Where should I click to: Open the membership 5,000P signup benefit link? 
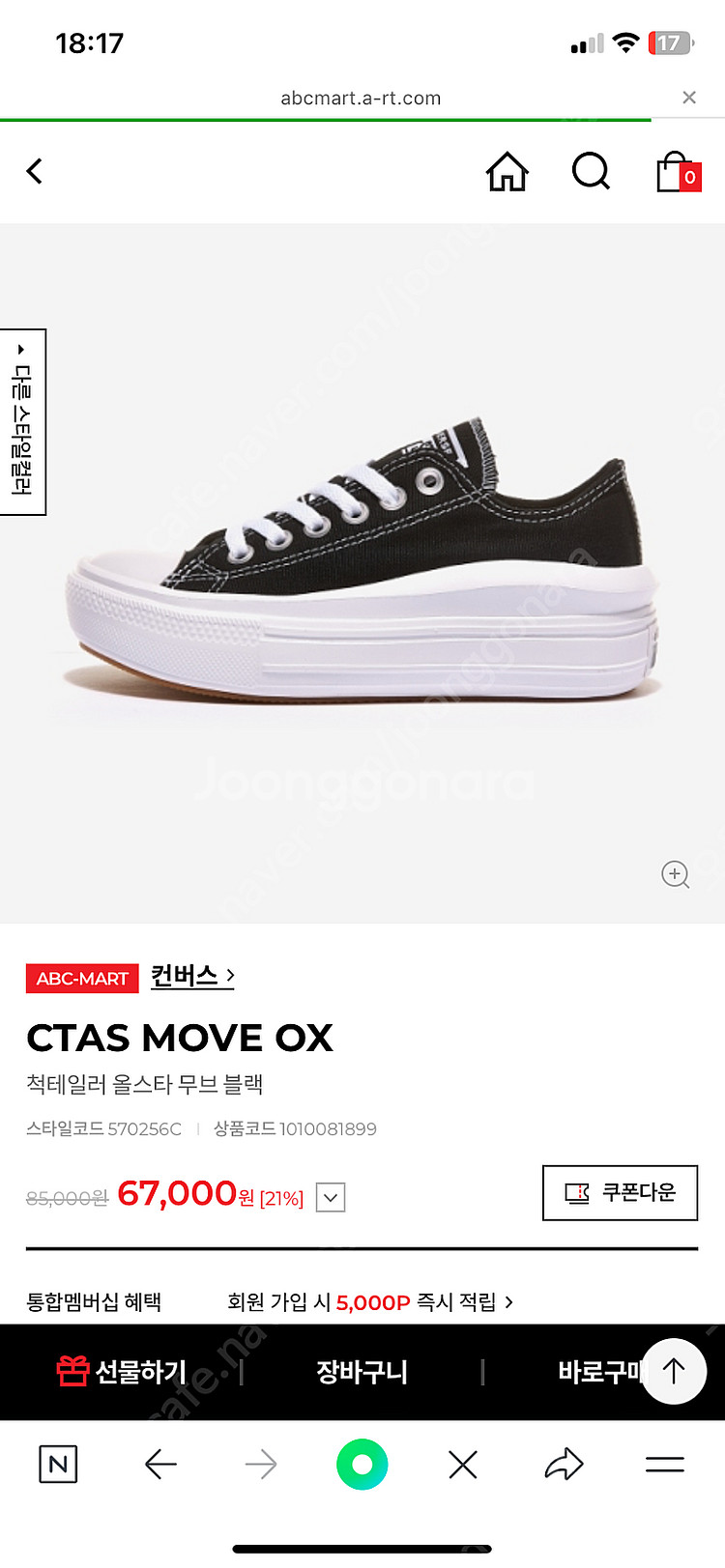click(369, 1302)
